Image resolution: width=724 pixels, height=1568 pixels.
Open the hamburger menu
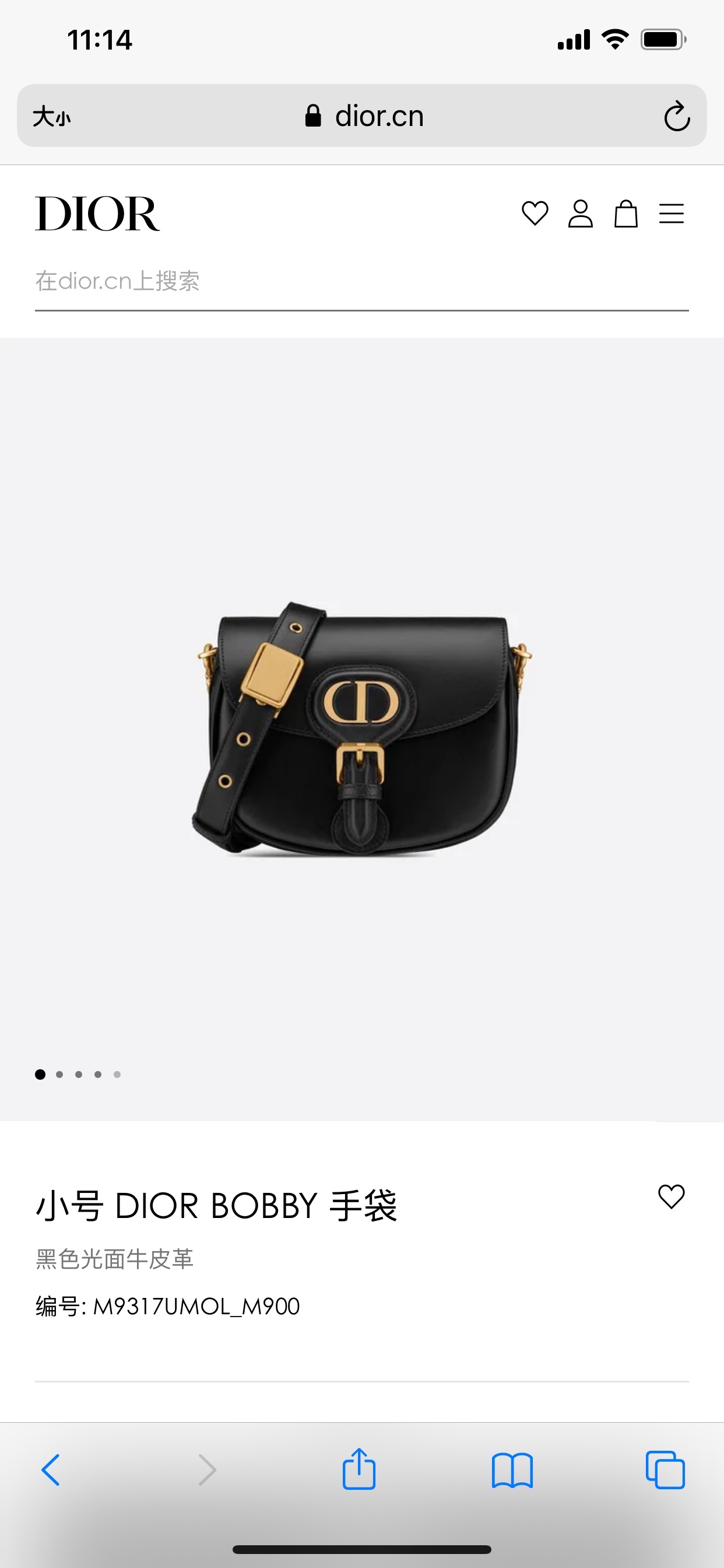click(x=671, y=213)
